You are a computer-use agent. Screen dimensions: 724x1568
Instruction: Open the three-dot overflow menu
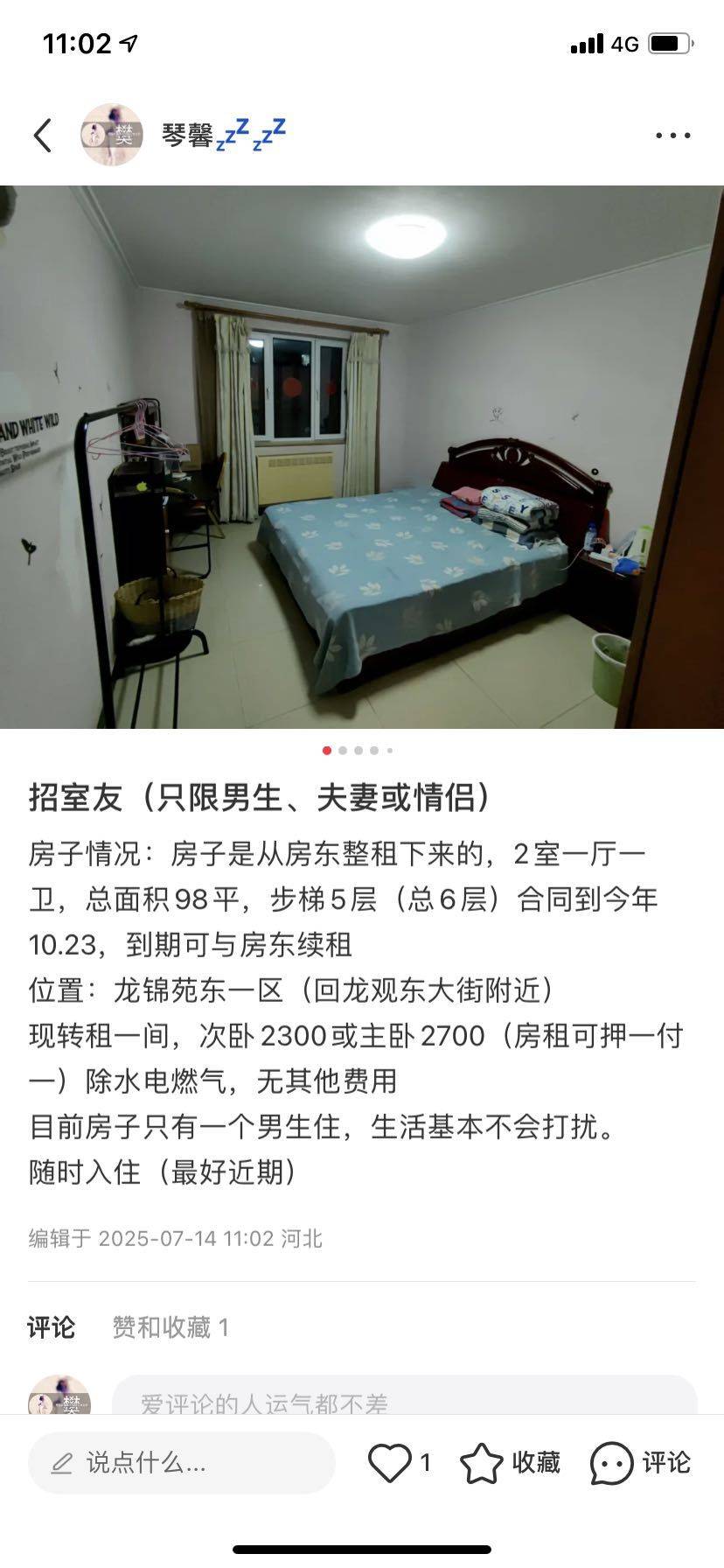(672, 136)
